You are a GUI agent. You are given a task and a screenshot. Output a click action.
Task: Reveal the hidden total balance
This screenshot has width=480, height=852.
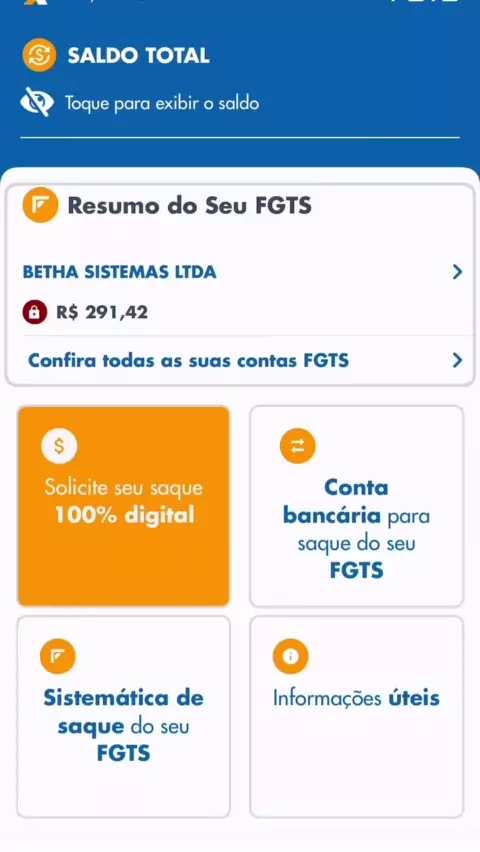pyautogui.click(x=140, y=103)
